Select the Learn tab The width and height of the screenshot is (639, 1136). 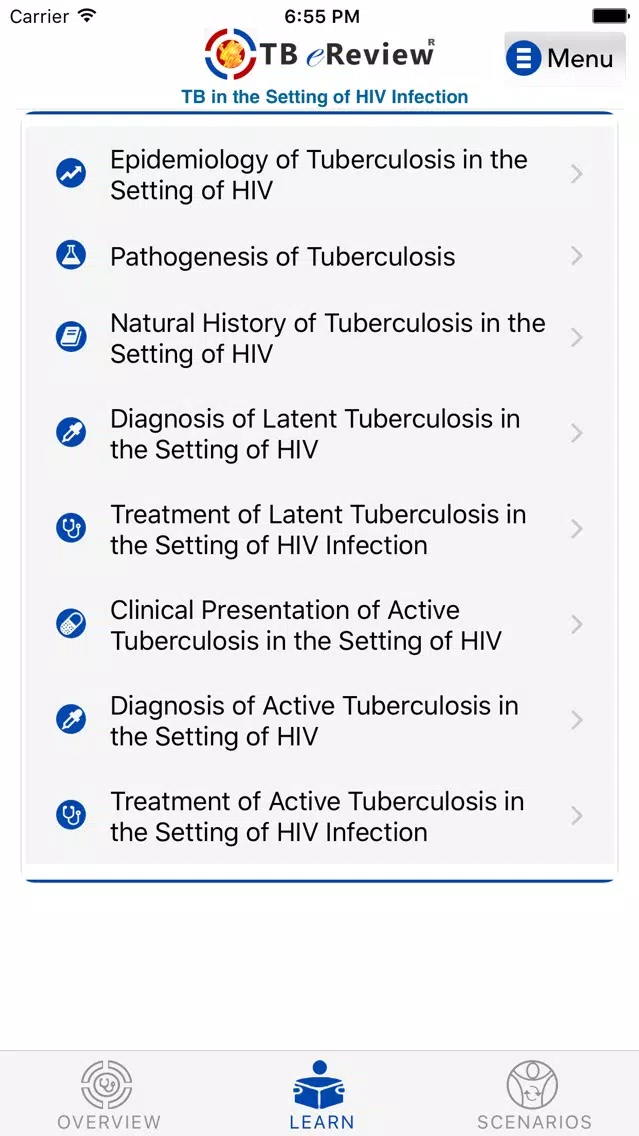click(x=321, y=1094)
